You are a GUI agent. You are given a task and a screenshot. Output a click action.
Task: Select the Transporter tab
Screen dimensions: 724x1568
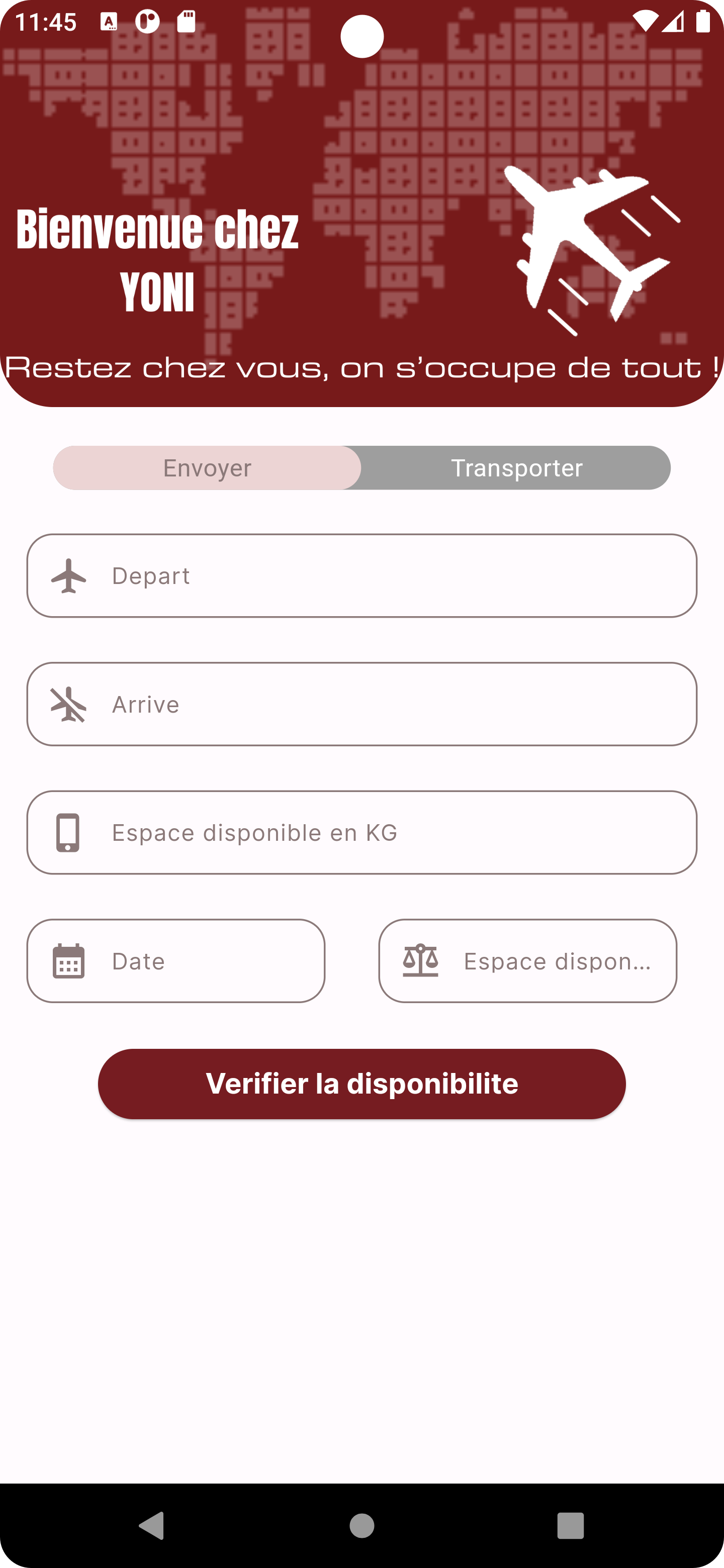(516, 467)
